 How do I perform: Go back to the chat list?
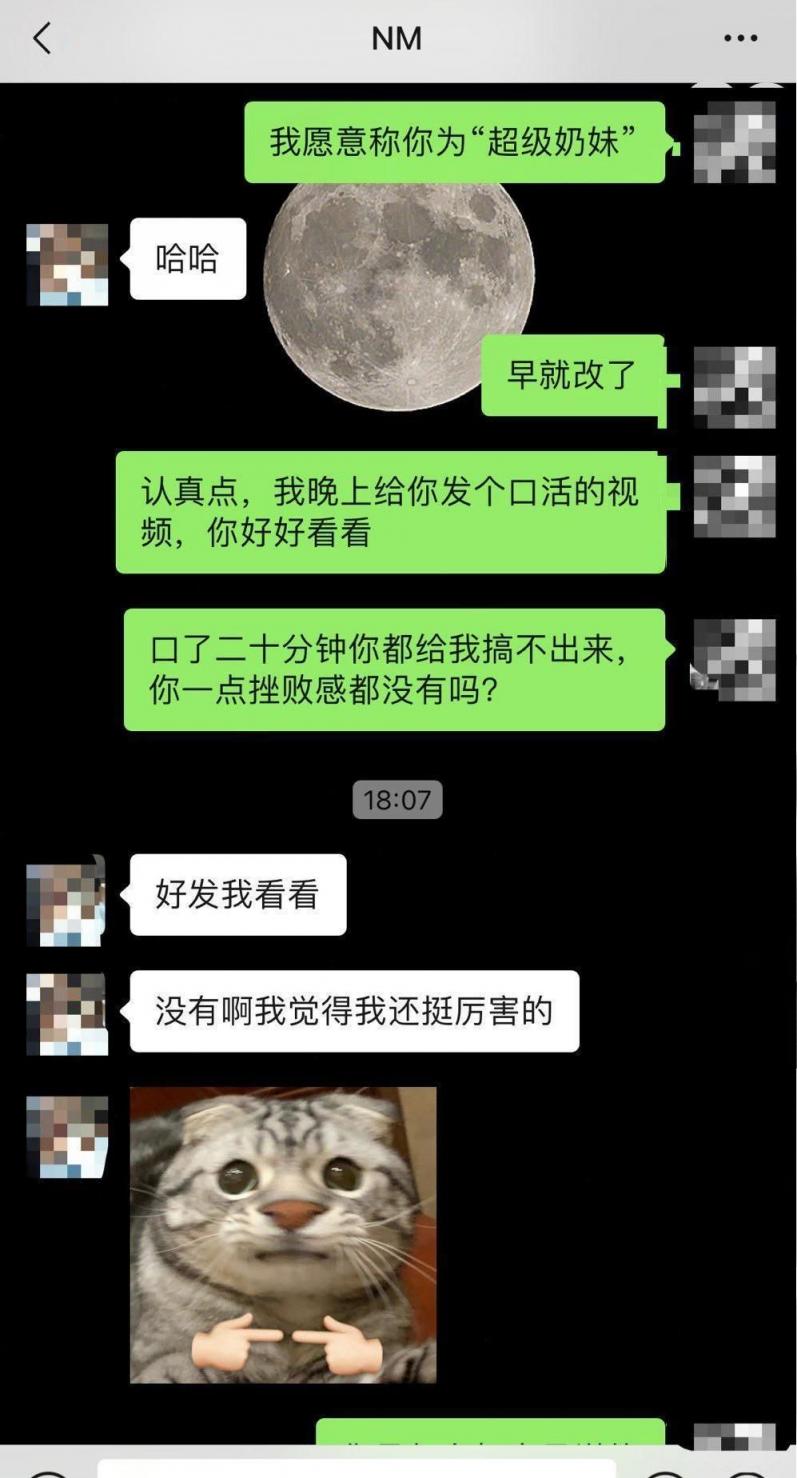[x=41, y=39]
